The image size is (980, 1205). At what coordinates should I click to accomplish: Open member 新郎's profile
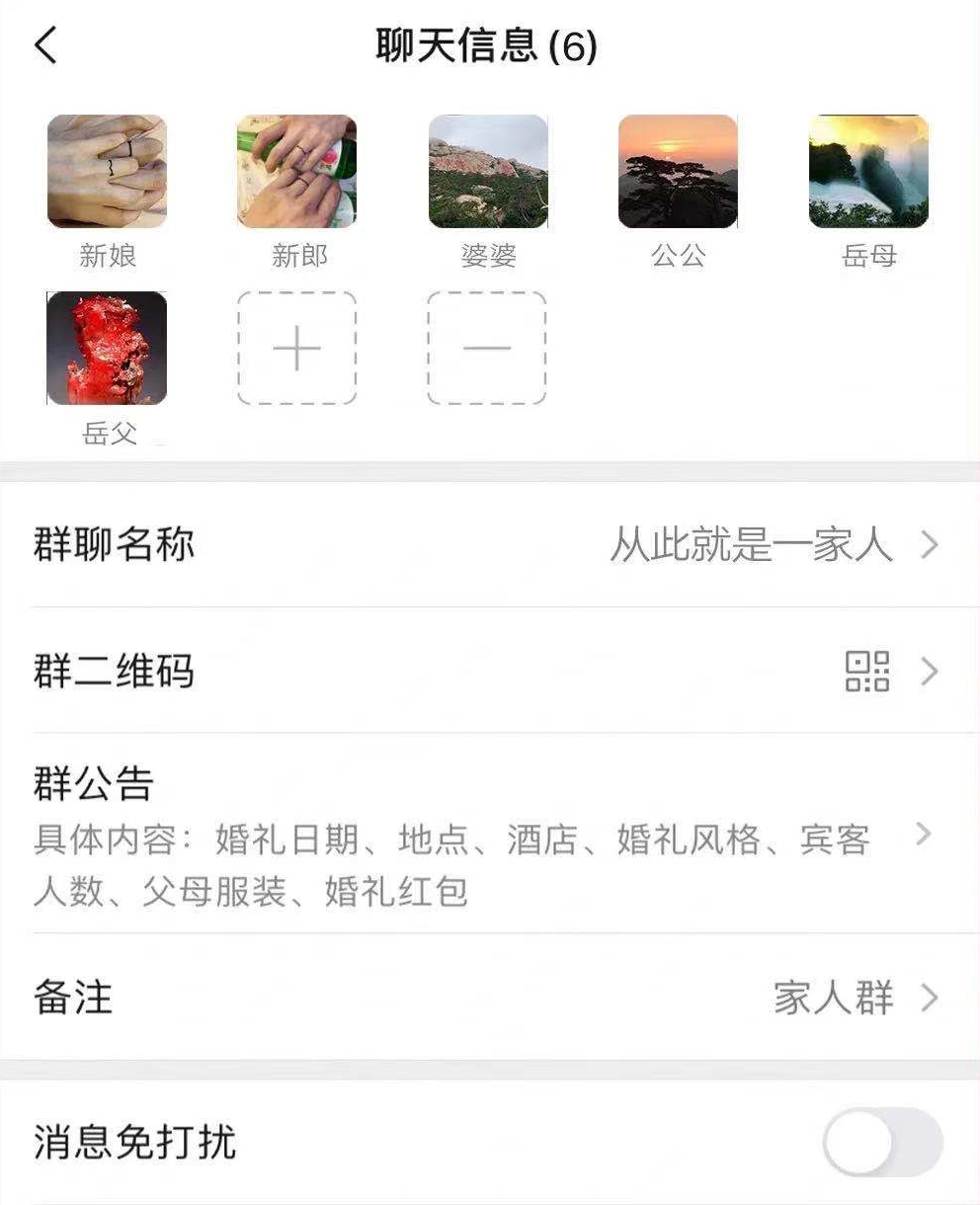pyautogui.click(x=296, y=172)
